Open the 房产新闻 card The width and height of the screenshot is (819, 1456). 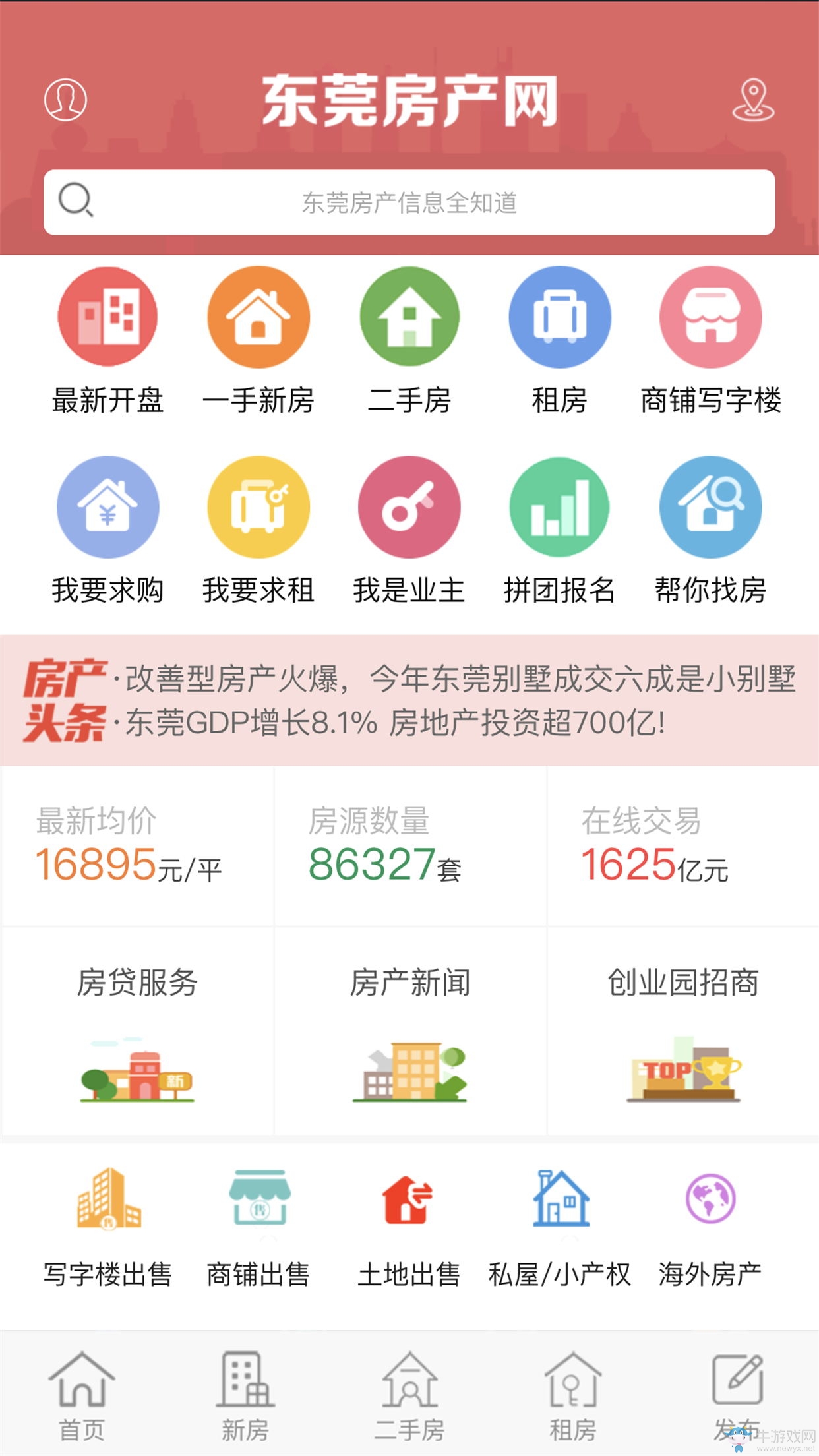tap(409, 1031)
